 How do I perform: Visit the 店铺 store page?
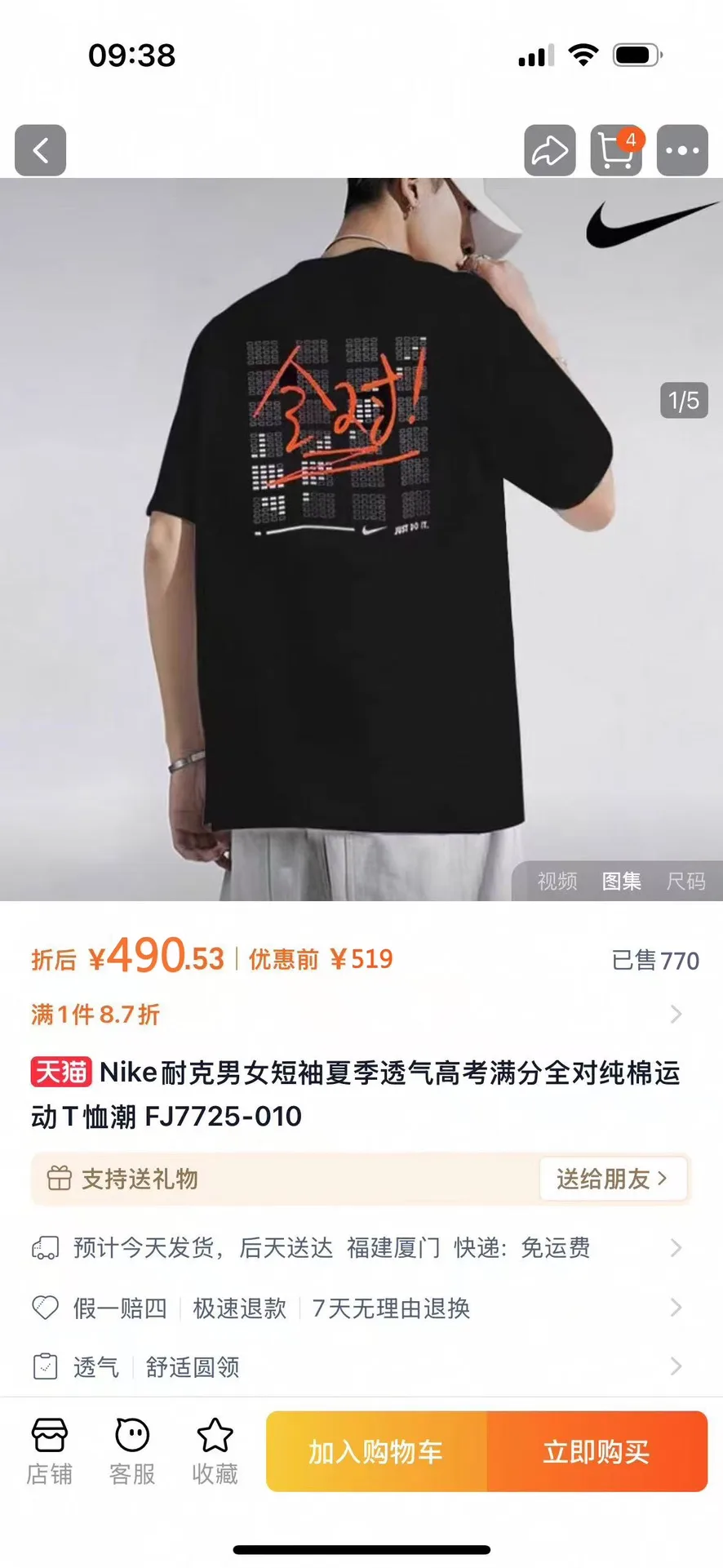[49, 1451]
